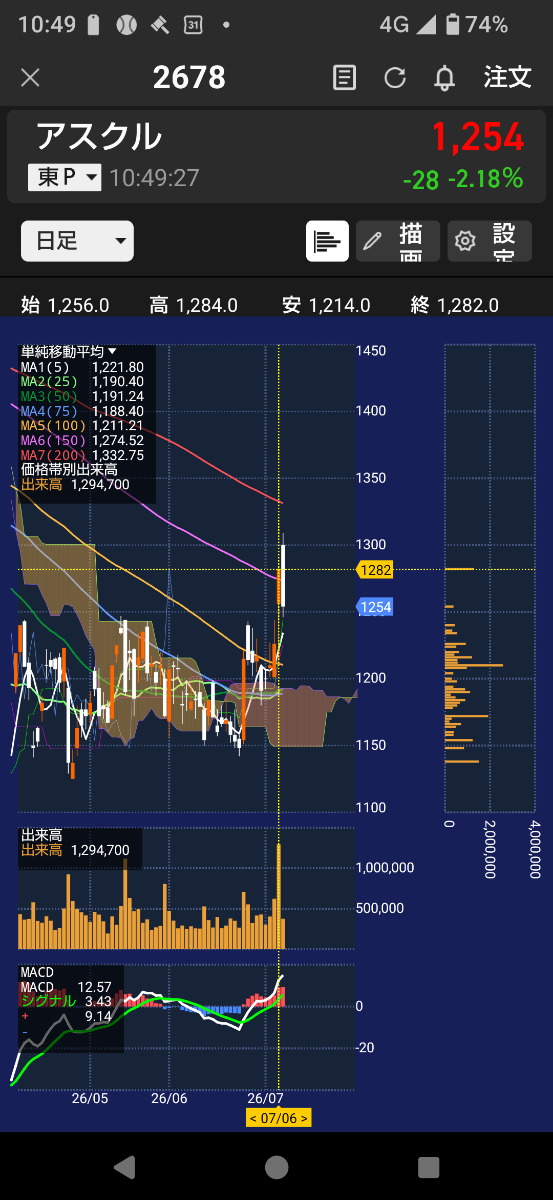This screenshot has width=553, height=1200.
Task: Open the 描画 drawing tool
Action: point(398,241)
